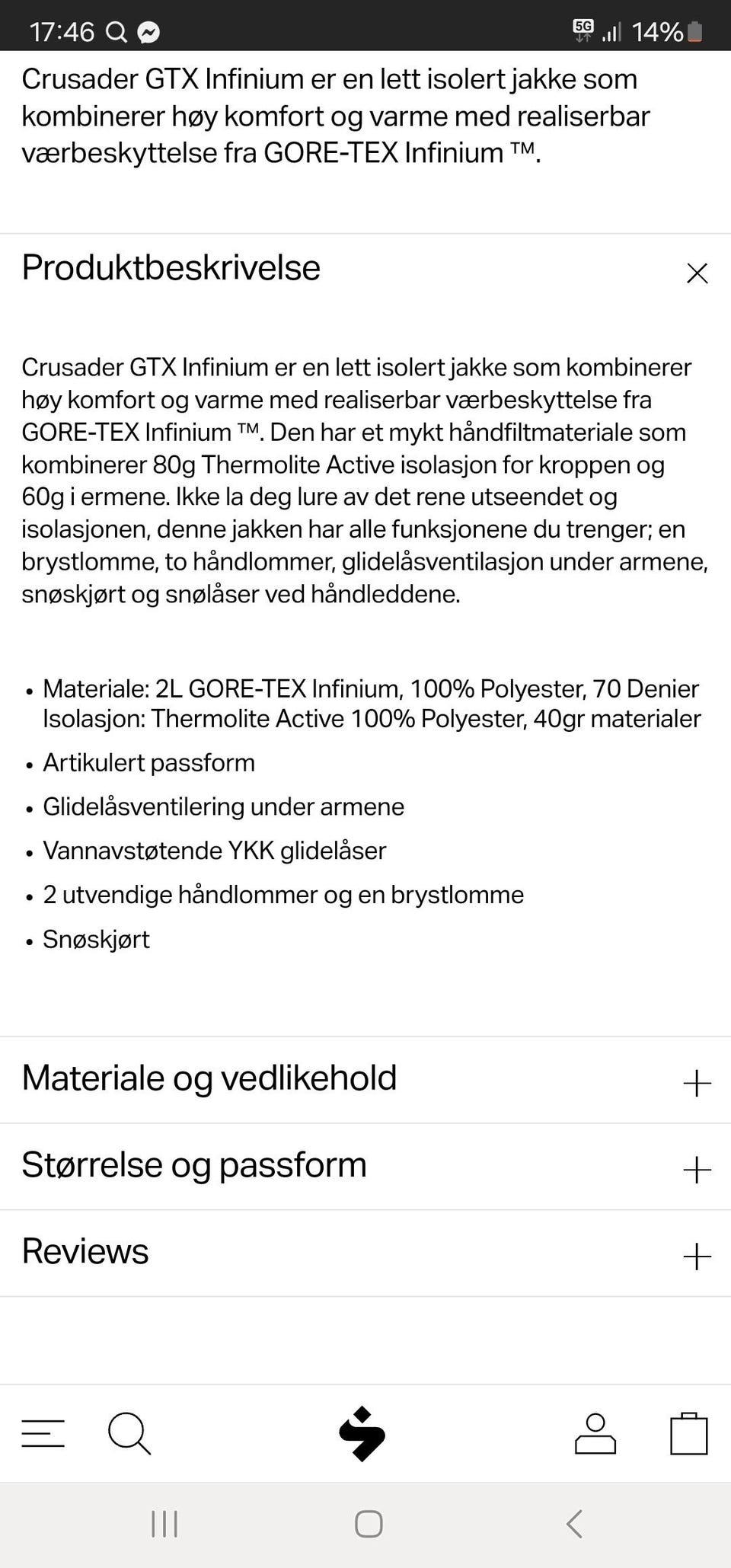Open Messenger from the status bar
Screen dimensions: 731x1568
pyautogui.click(x=149, y=31)
